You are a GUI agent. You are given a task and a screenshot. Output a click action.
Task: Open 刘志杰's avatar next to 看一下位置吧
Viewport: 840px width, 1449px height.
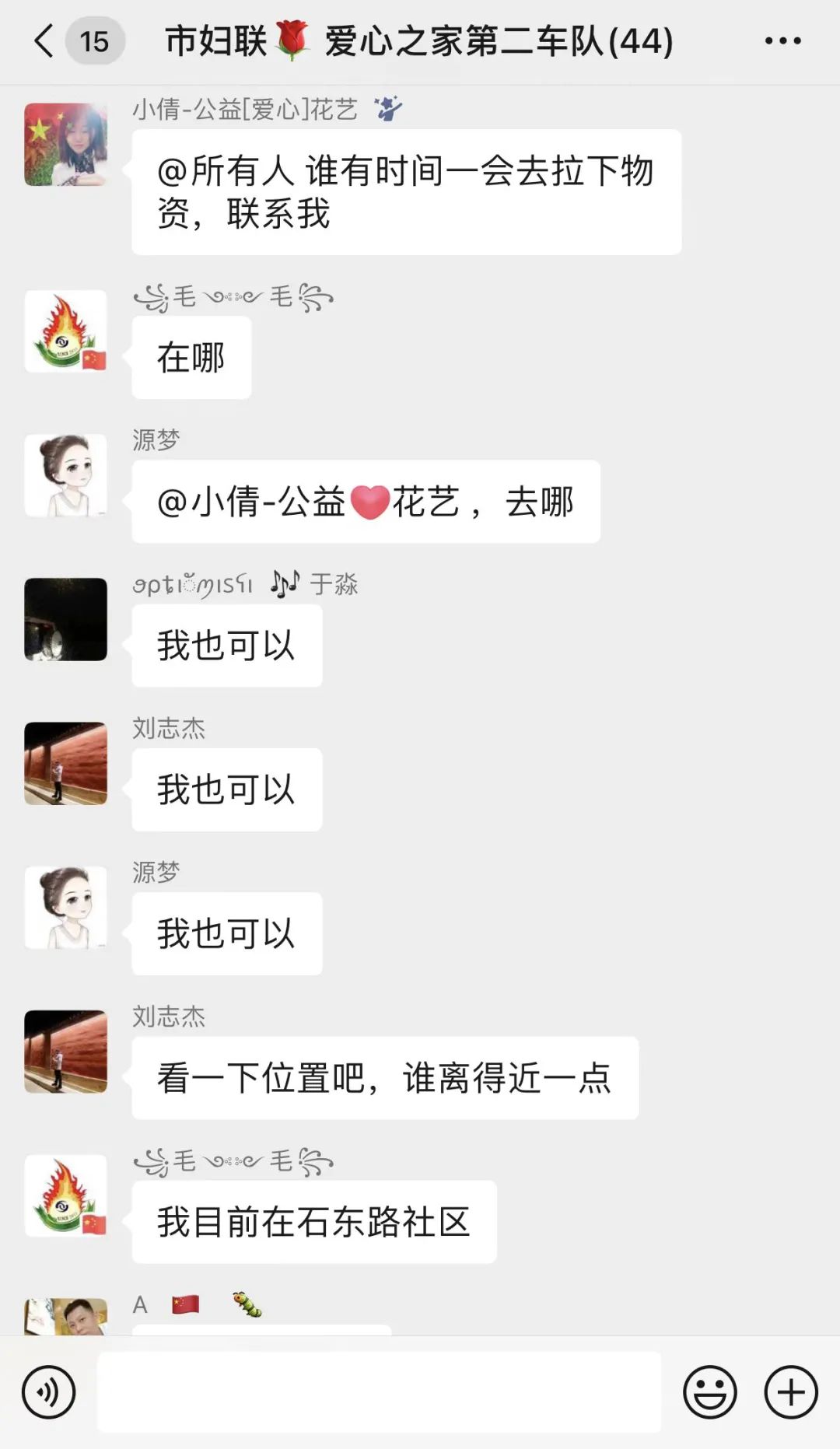click(x=66, y=1052)
